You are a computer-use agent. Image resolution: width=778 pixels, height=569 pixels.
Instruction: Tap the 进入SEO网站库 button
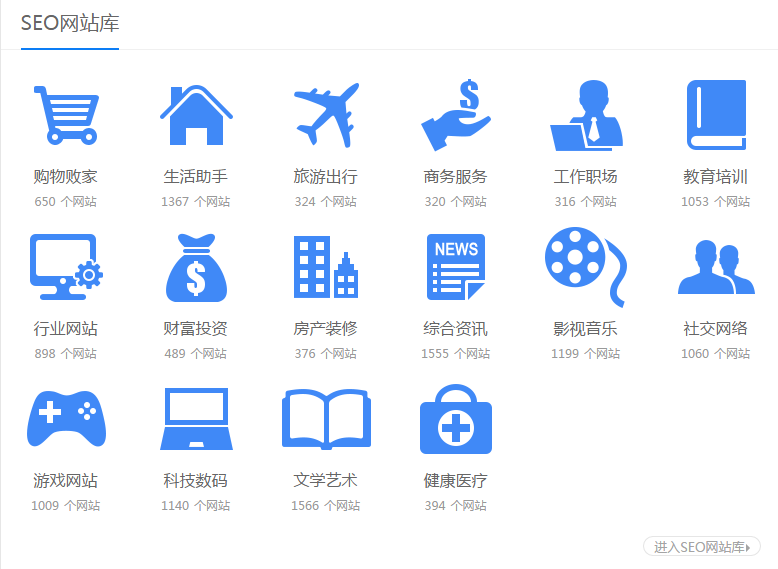click(x=702, y=546)
